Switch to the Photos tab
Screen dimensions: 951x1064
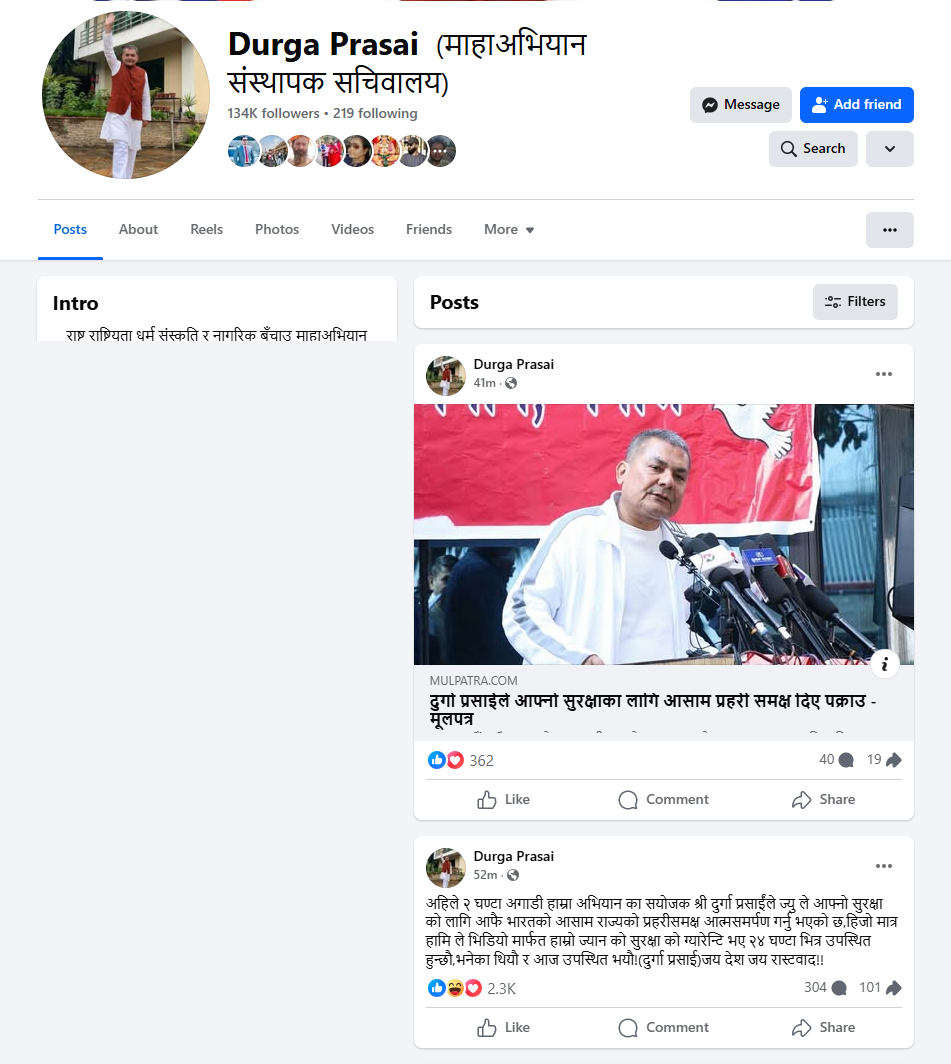coord(277,230)
